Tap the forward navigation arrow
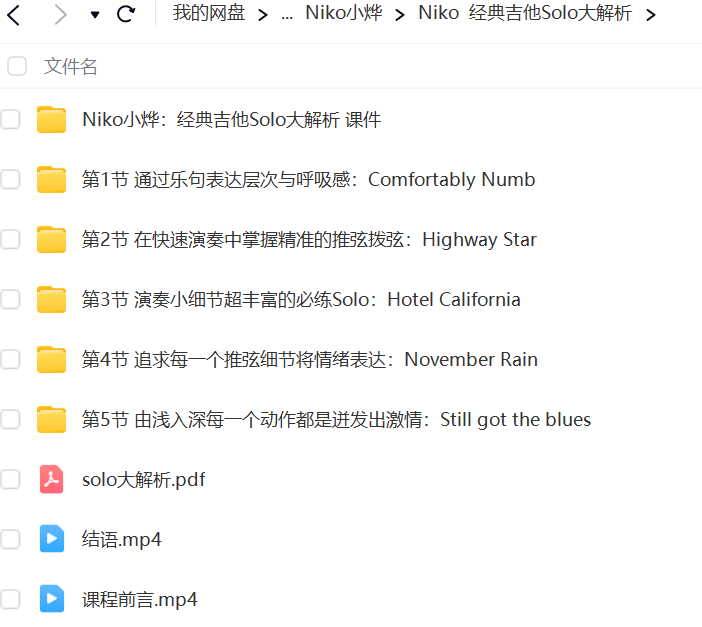This screenshot has width=702, height=627. [x=60, y=14]
